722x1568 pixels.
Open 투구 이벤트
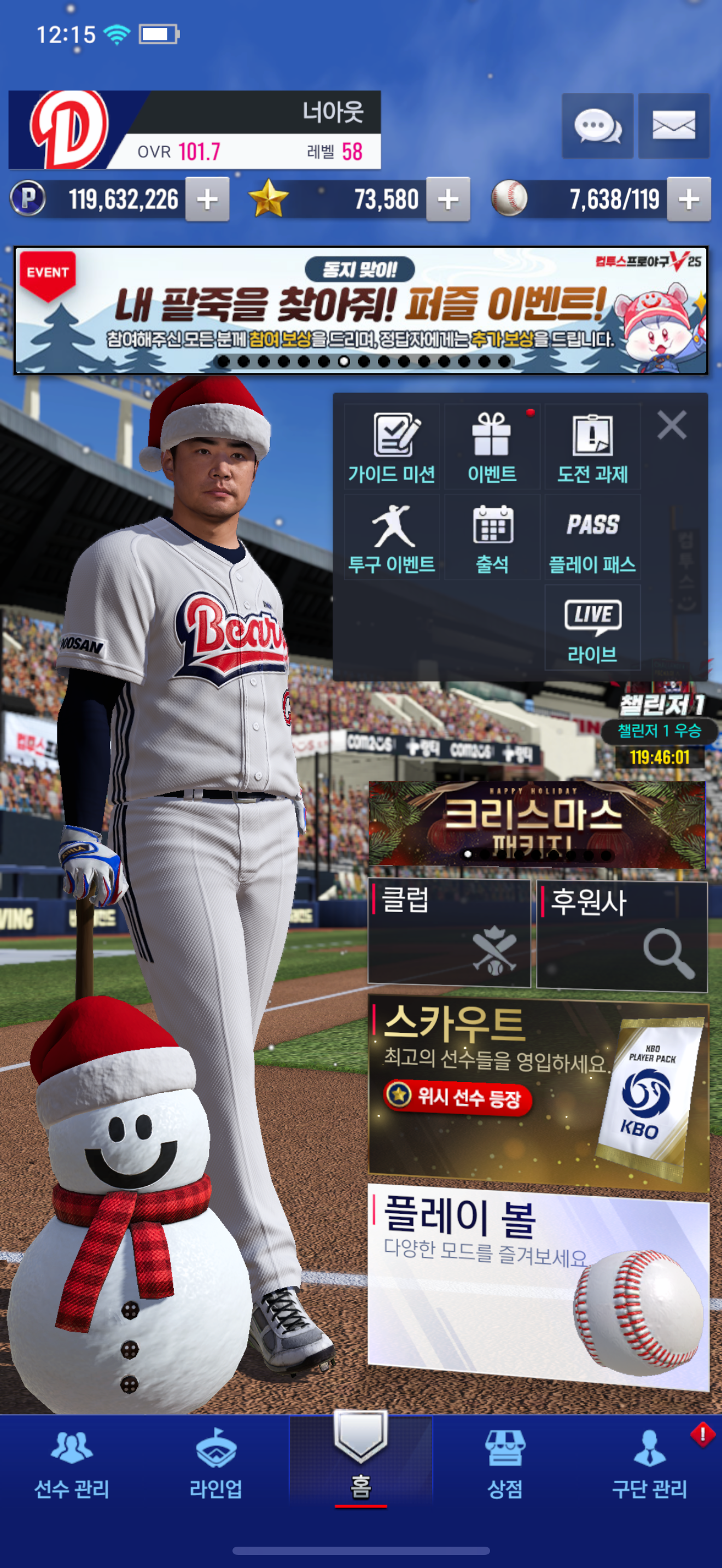[392, 537]
